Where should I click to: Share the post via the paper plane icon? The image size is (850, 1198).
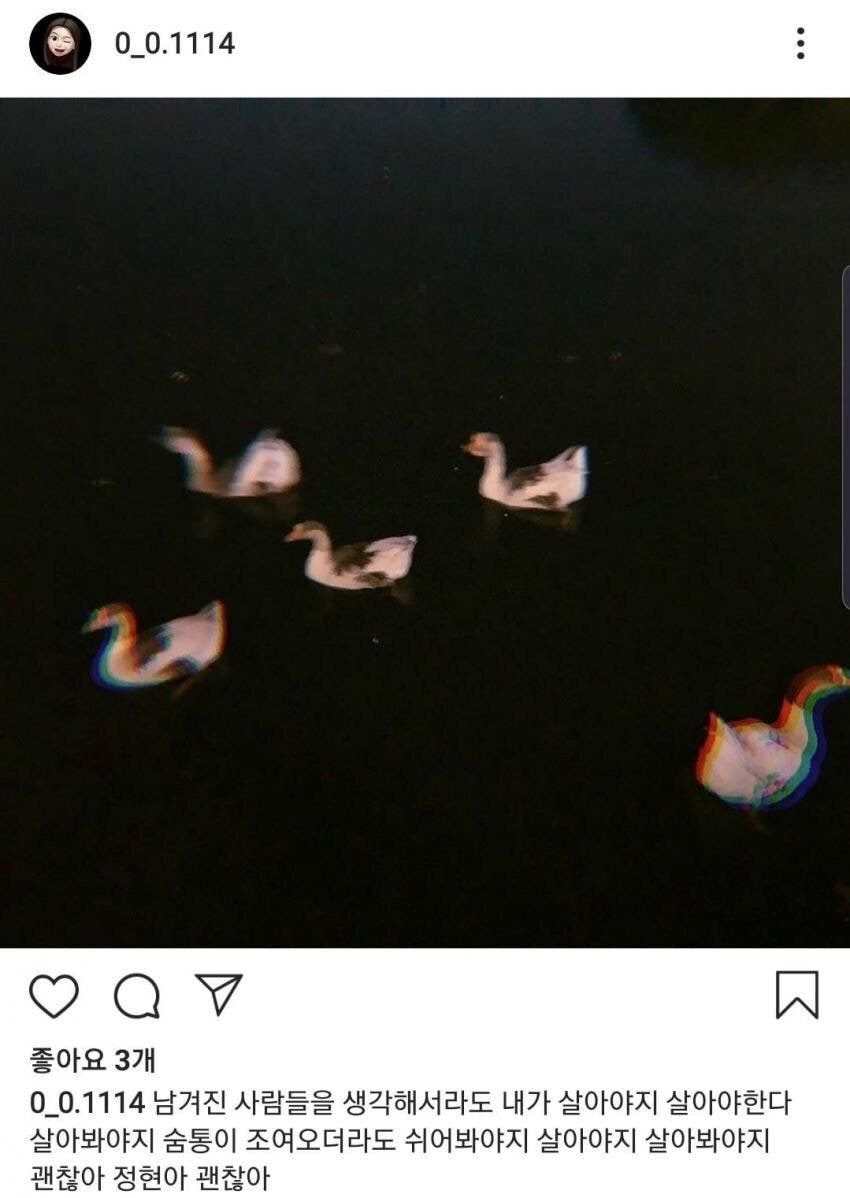click(x=219, y=994)
